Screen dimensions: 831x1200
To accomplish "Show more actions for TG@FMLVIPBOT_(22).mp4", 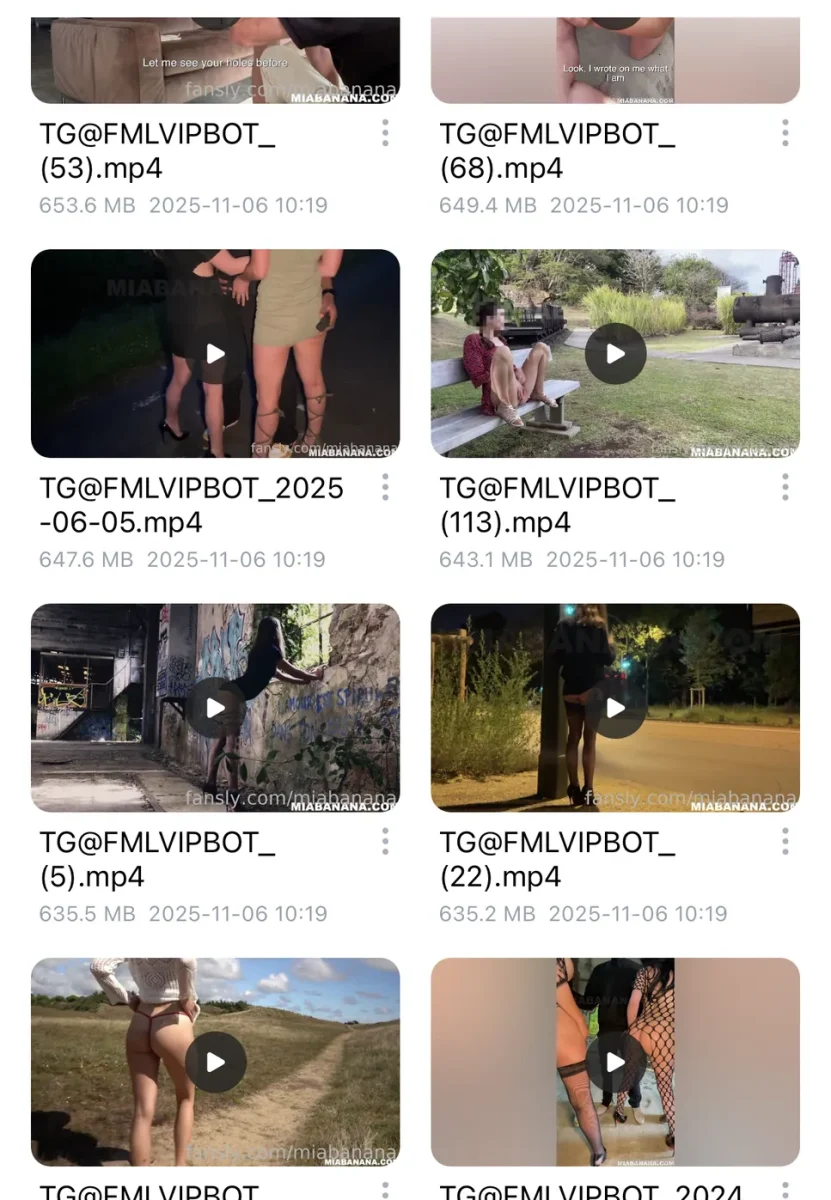I will pos(785,842).
